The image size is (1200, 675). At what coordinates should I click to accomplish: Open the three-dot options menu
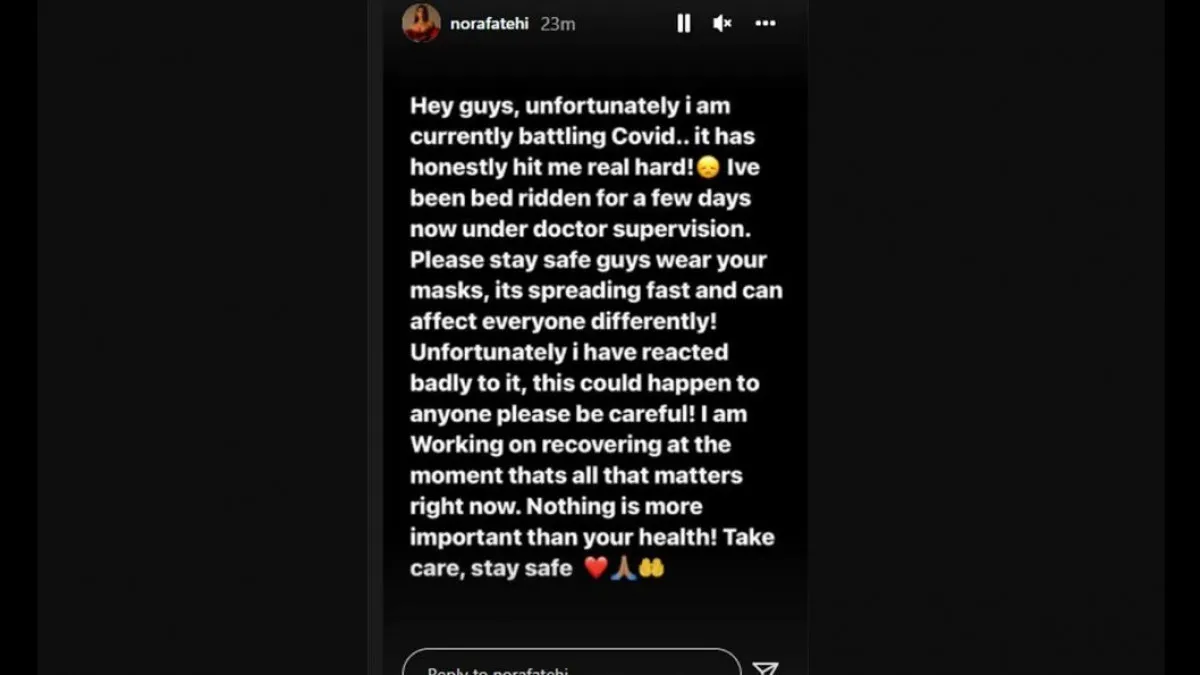765,23
